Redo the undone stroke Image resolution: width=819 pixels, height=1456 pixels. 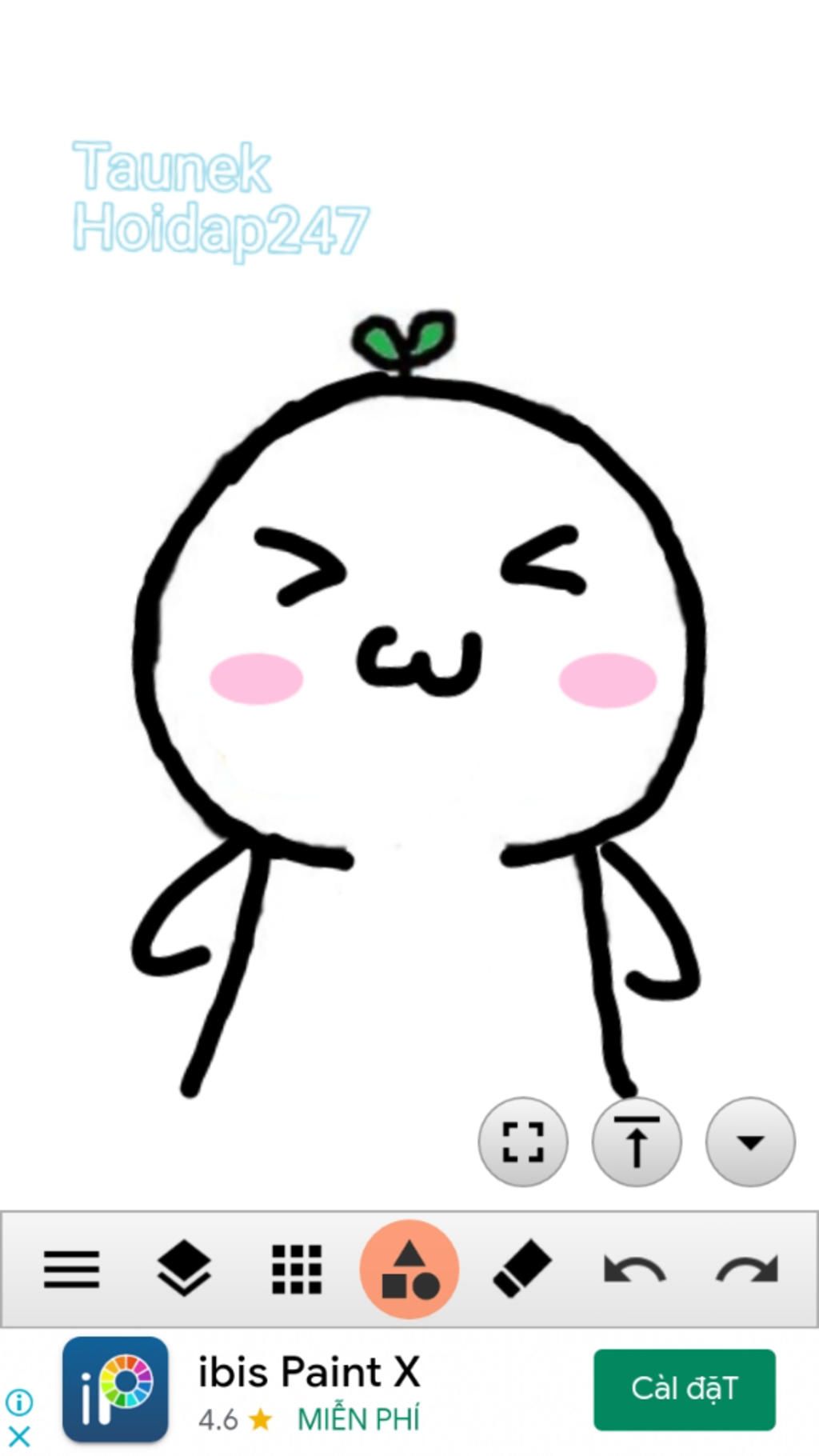747,1270
